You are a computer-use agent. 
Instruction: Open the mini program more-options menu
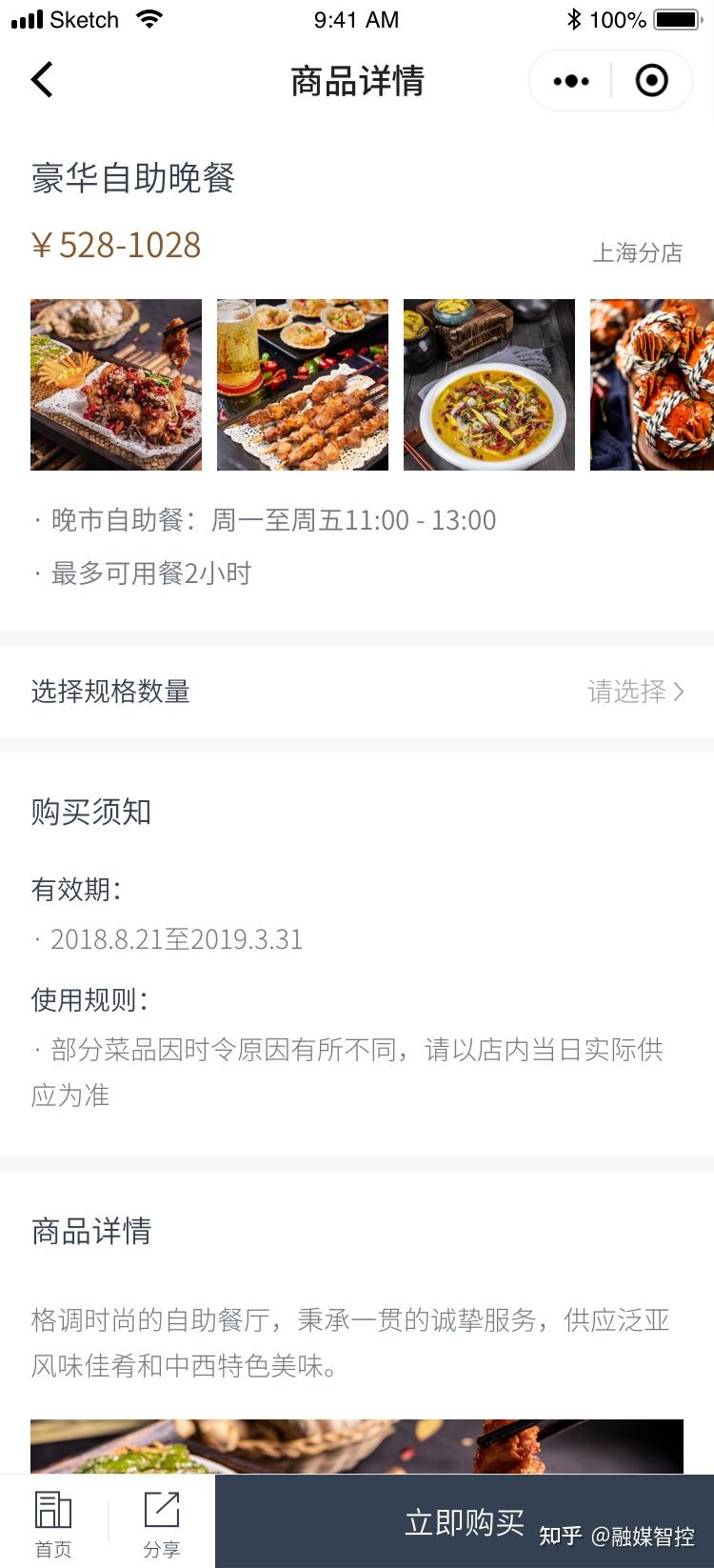(571, 81)
